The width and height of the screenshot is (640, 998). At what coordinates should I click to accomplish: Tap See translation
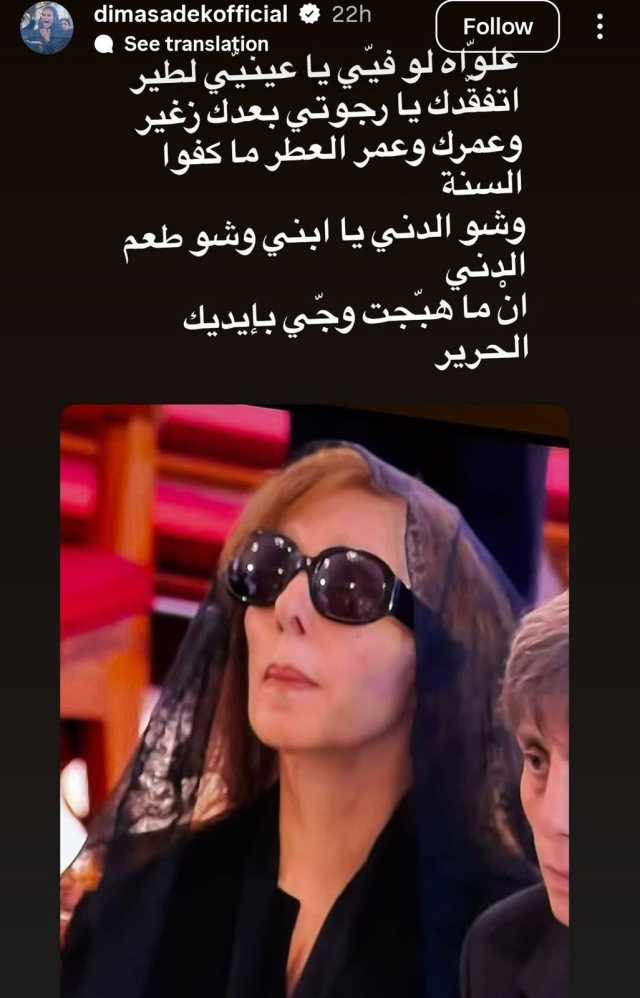pos(195,44)
